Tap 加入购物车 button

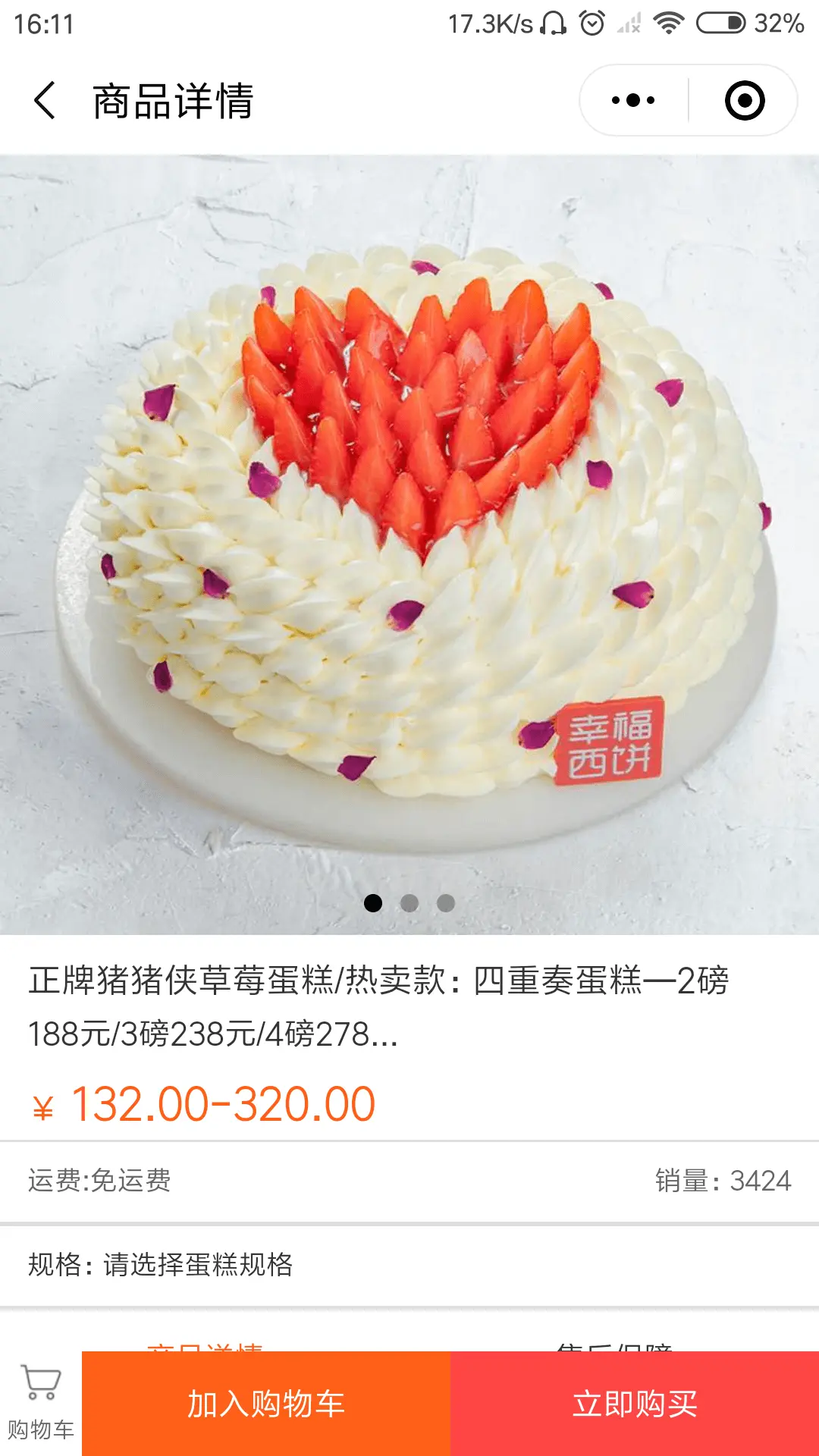266,1404
